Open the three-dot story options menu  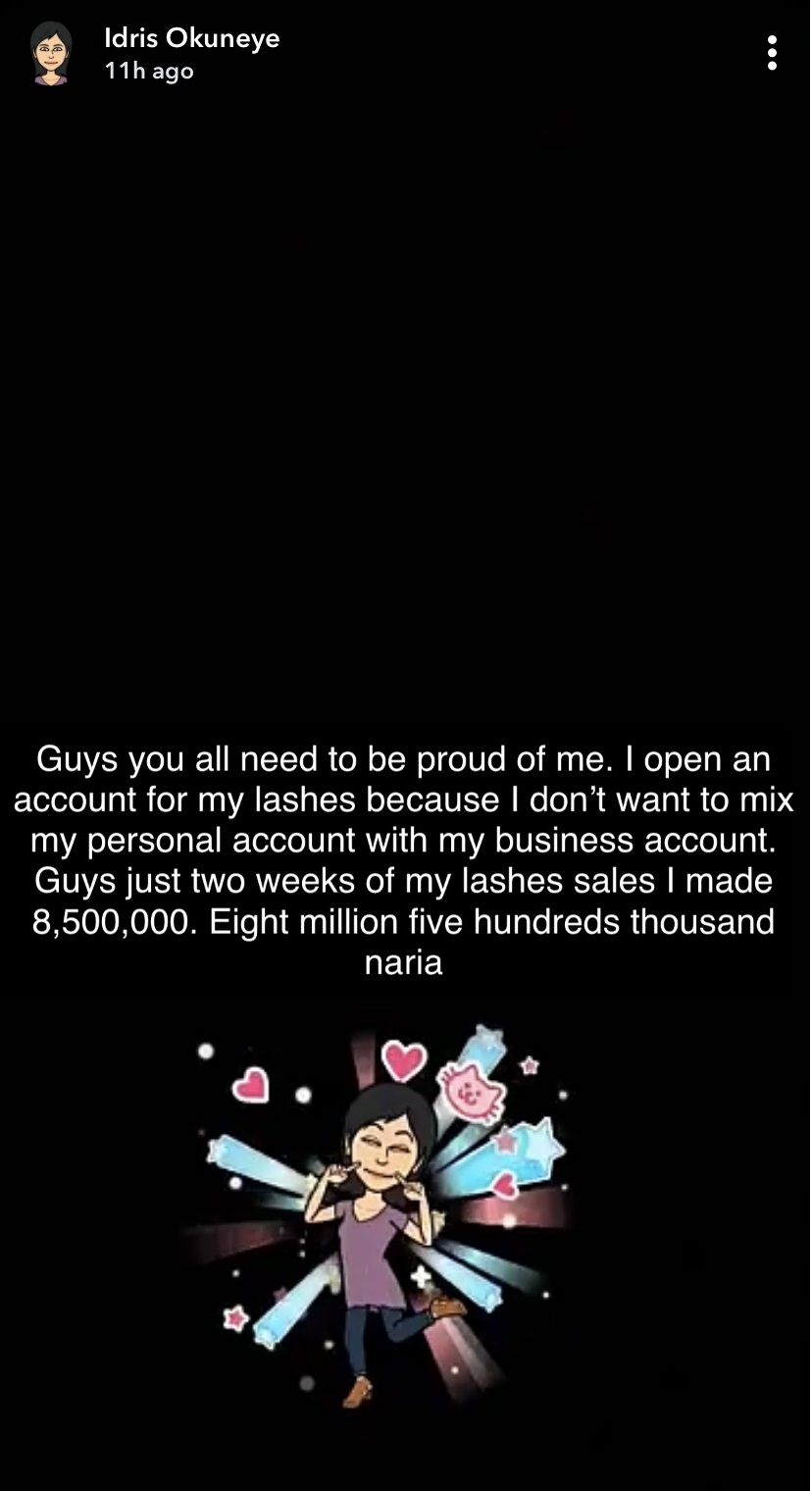click(772, 53)
